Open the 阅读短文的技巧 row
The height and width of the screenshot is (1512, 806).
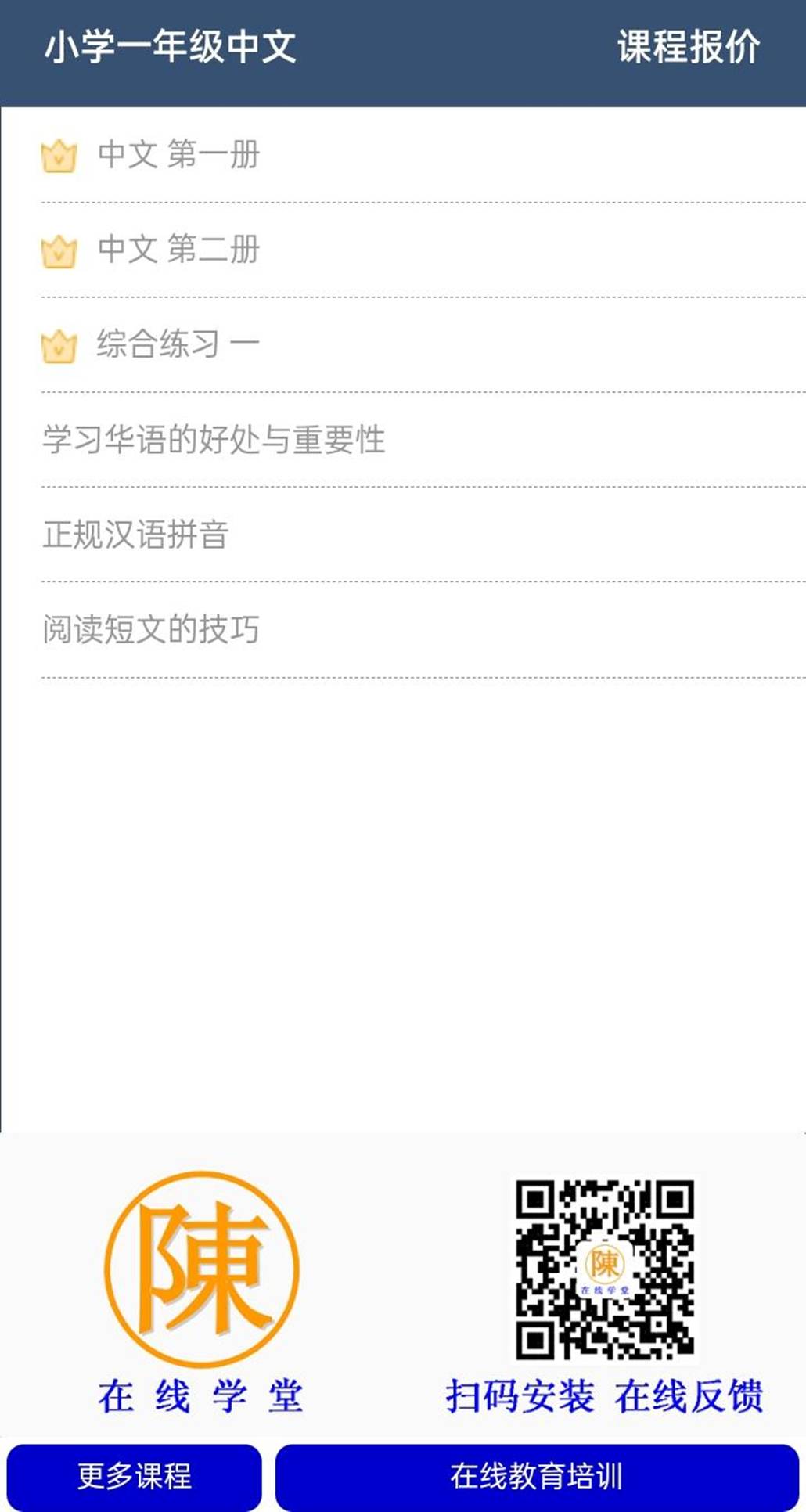(x=151, y=630)
